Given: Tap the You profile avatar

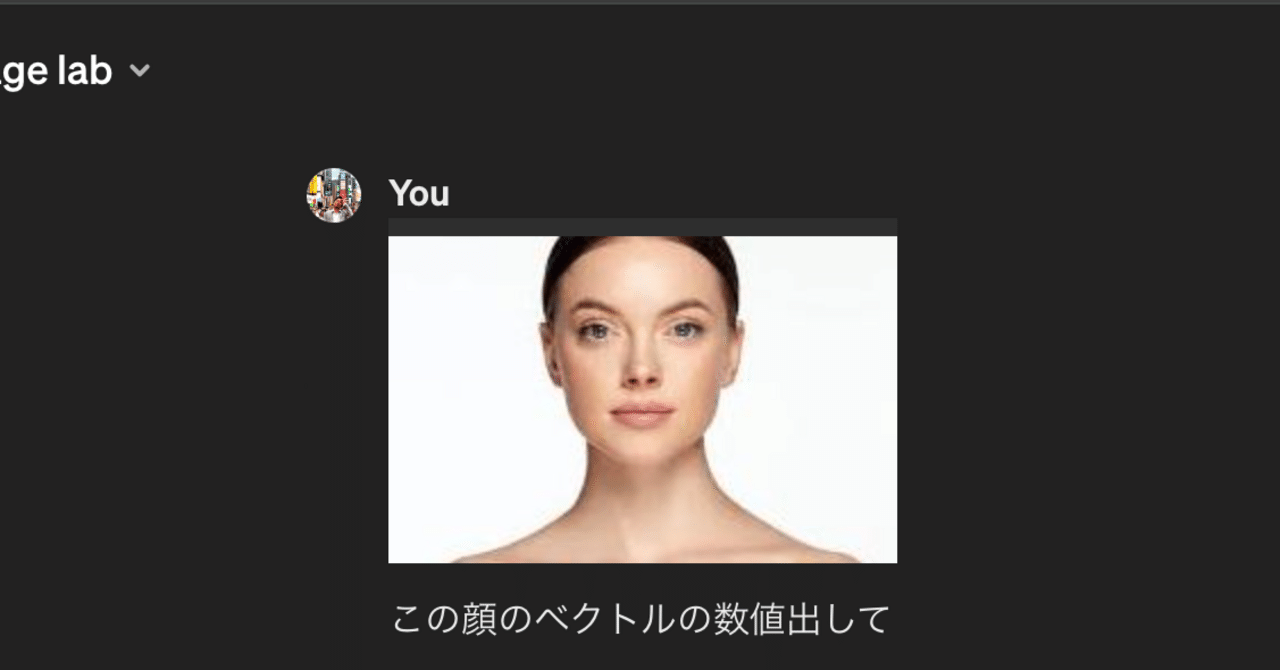Looking at the screenshot, I should point(333,195).
